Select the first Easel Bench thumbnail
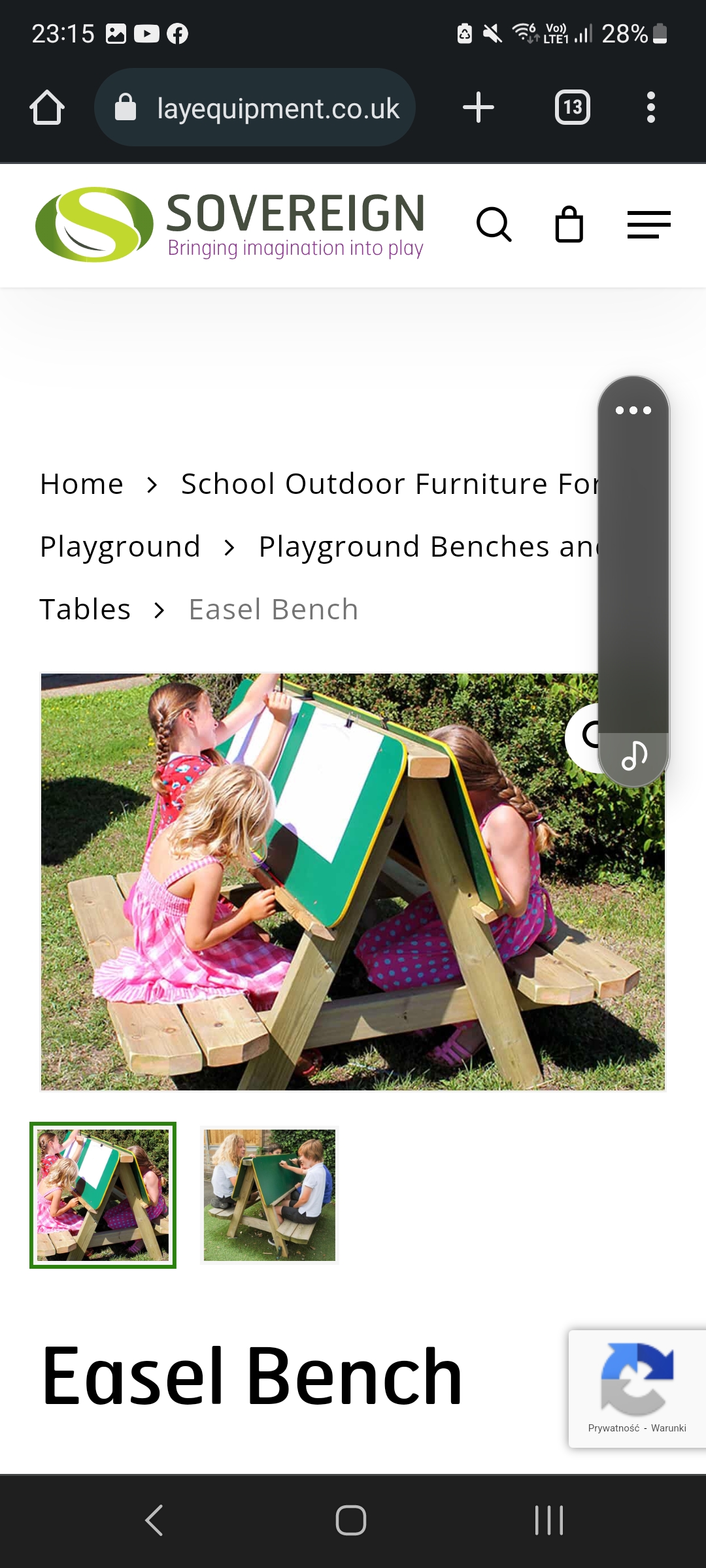 pos(103,1195)
